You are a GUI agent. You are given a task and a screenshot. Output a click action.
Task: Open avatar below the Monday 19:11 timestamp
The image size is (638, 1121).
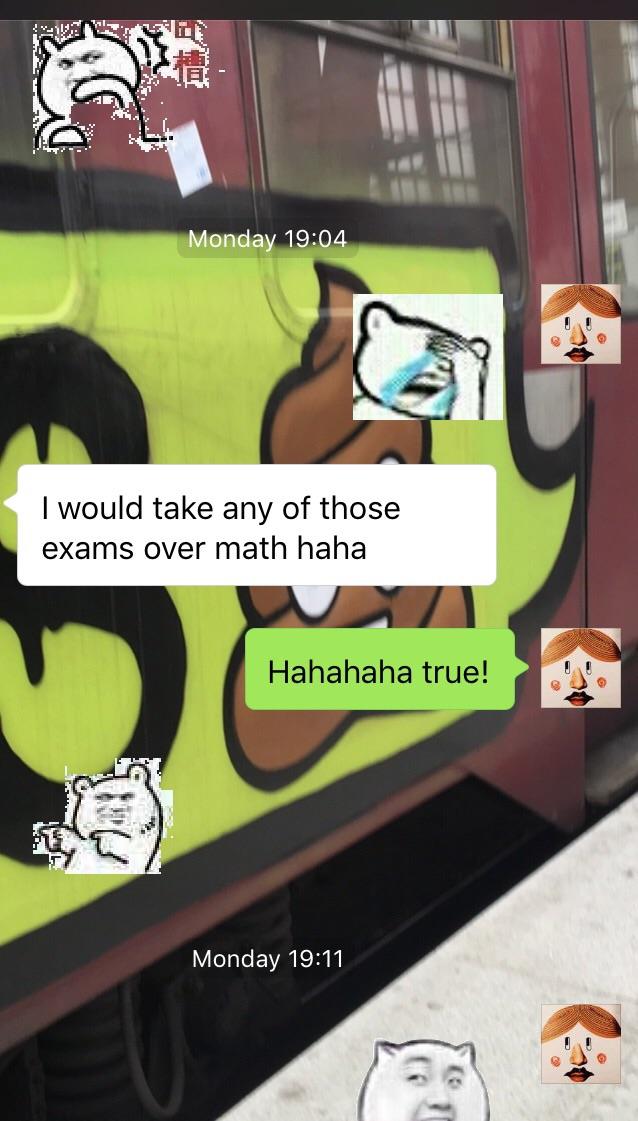click(x=581, y=1044)
